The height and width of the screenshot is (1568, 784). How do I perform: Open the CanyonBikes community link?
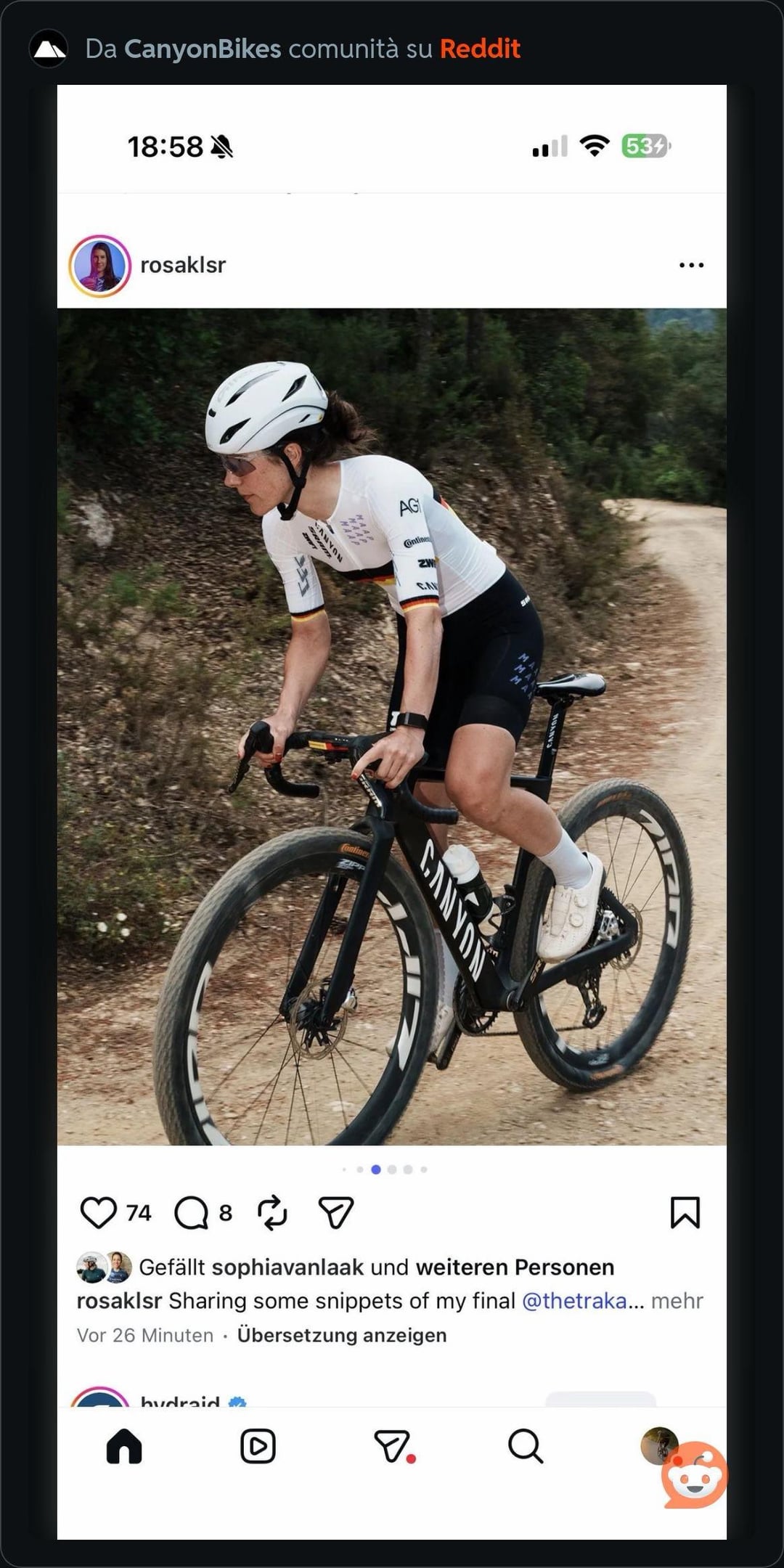pos(202,49)
